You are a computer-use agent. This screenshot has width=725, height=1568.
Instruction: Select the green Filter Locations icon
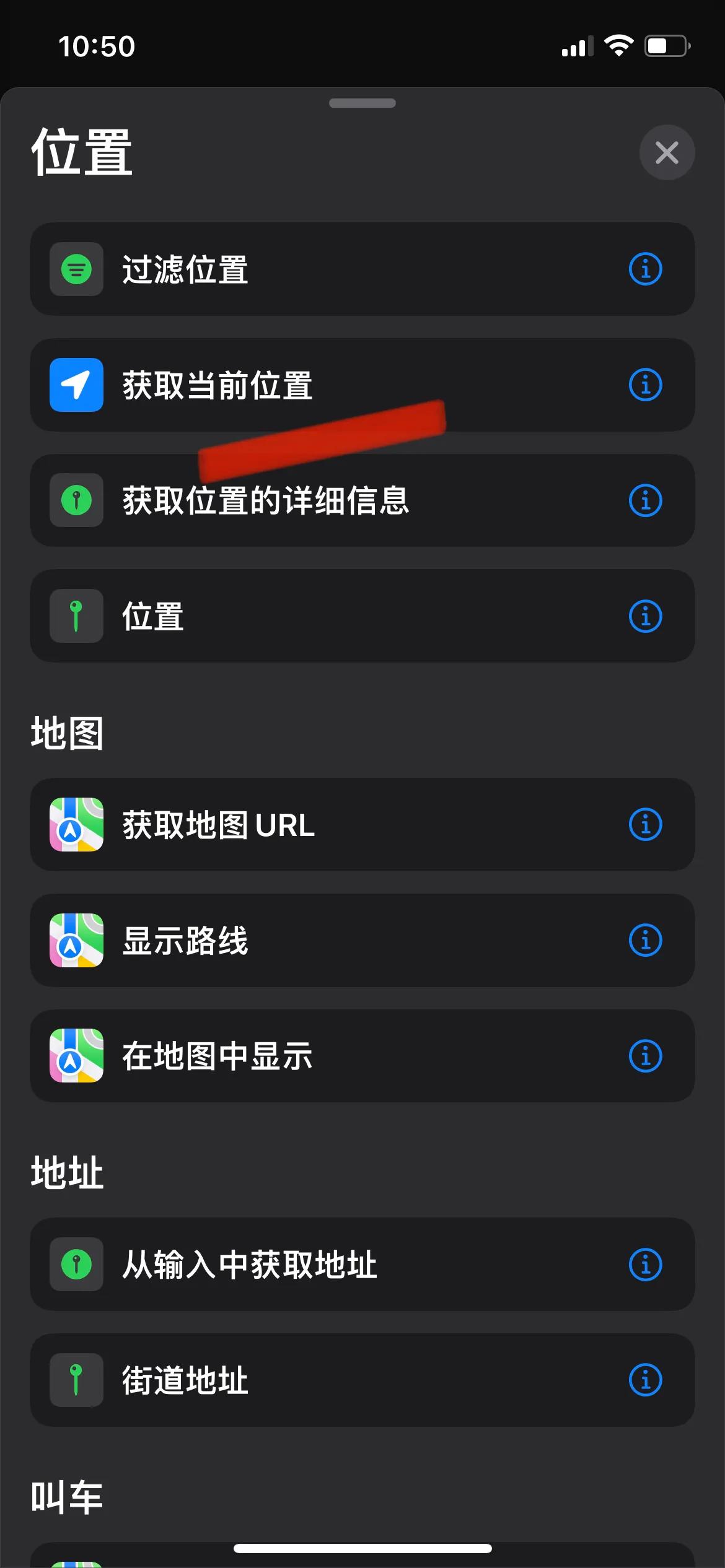[76, 269]
